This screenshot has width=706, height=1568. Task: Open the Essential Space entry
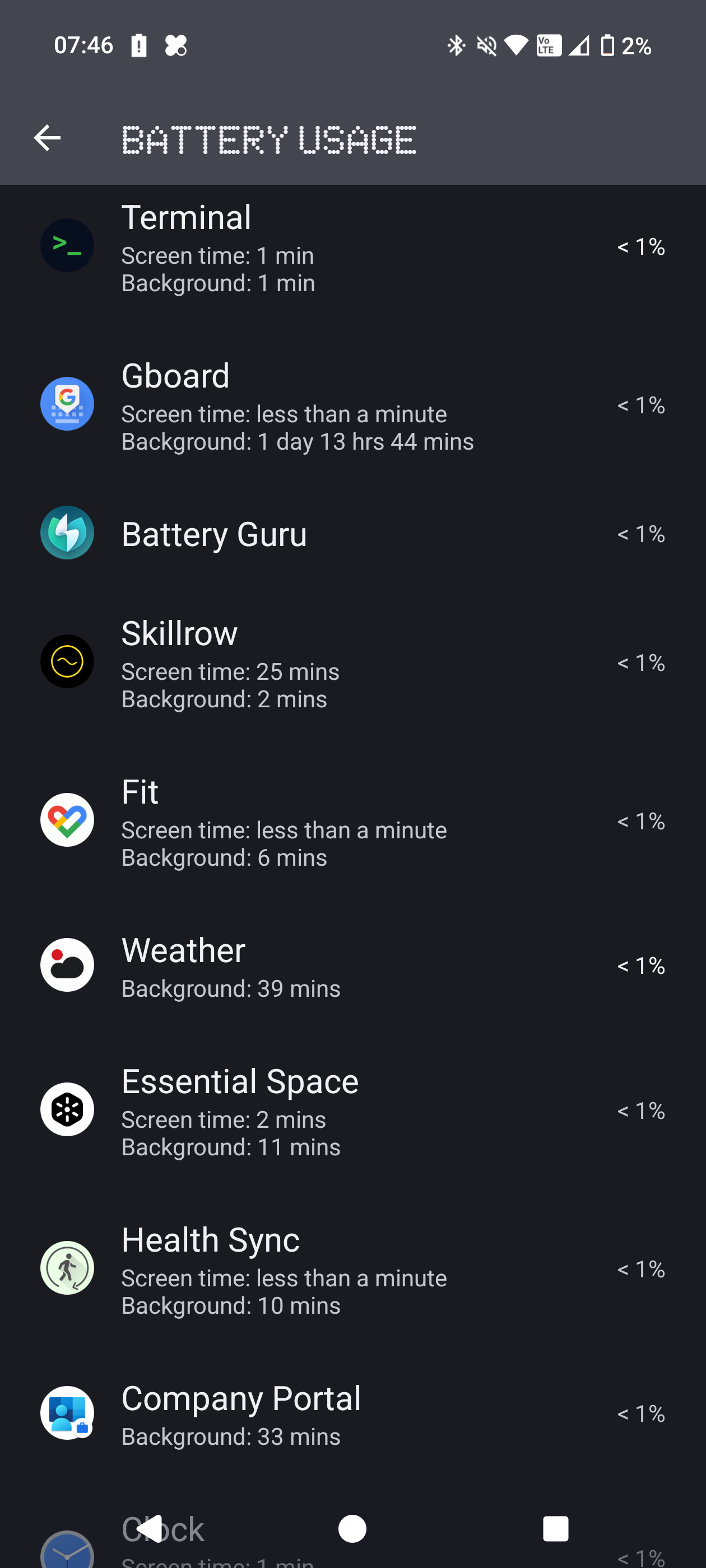352,1110
